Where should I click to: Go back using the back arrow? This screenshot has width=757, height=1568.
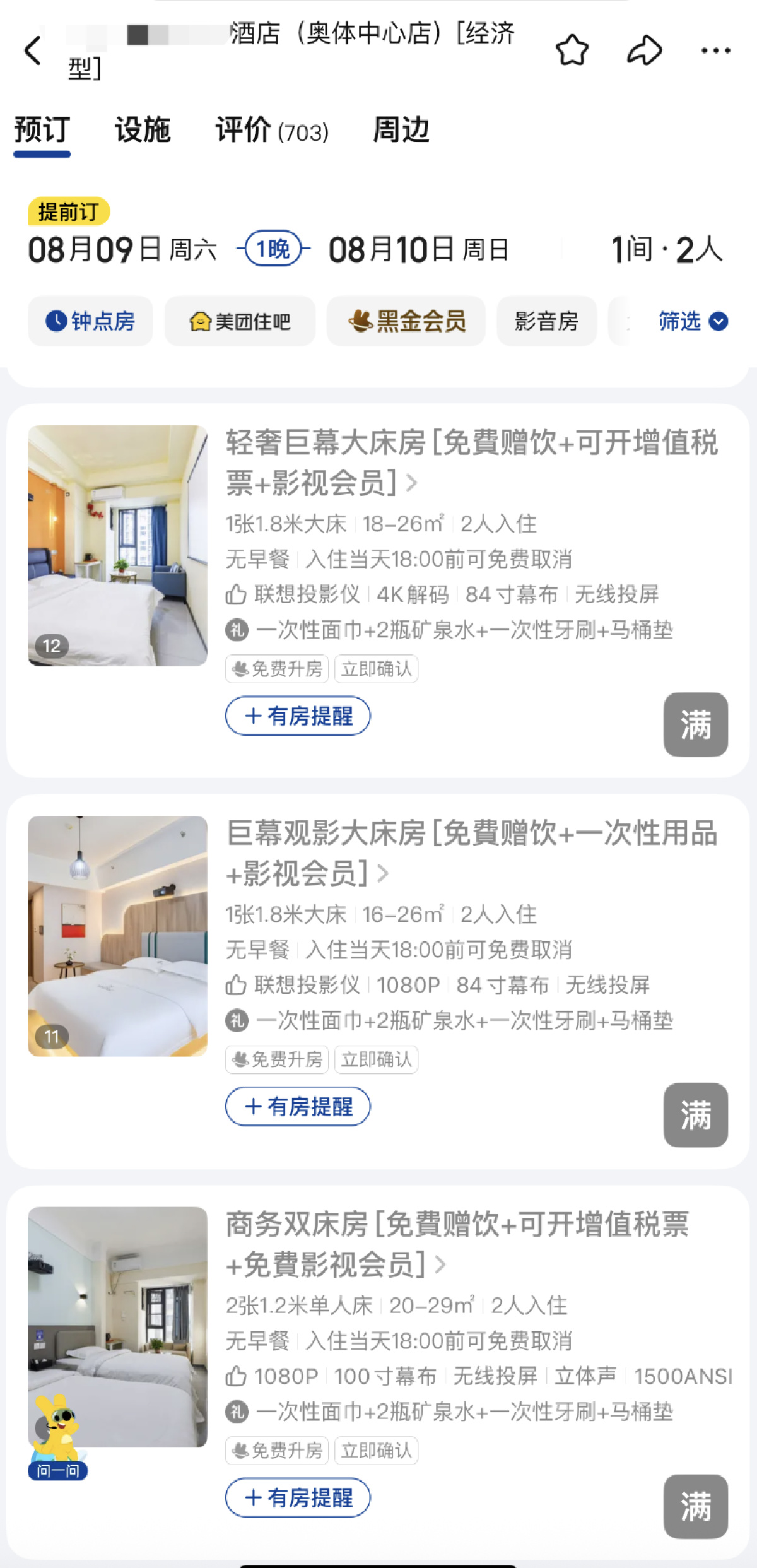click(x=33, y=50)
